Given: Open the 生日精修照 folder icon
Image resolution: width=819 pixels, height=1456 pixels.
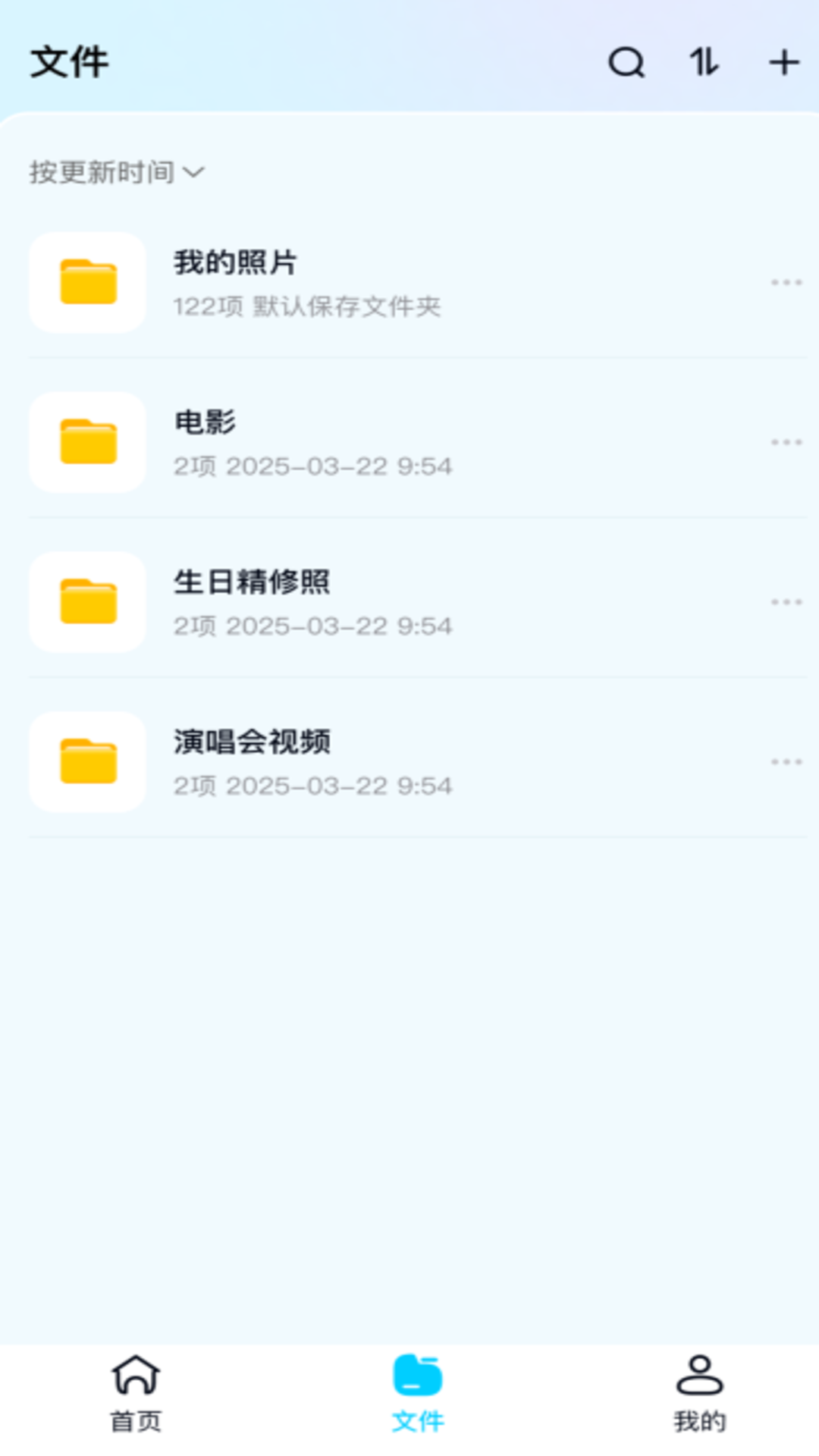Looking at the screenshot, I should [86, 601].
